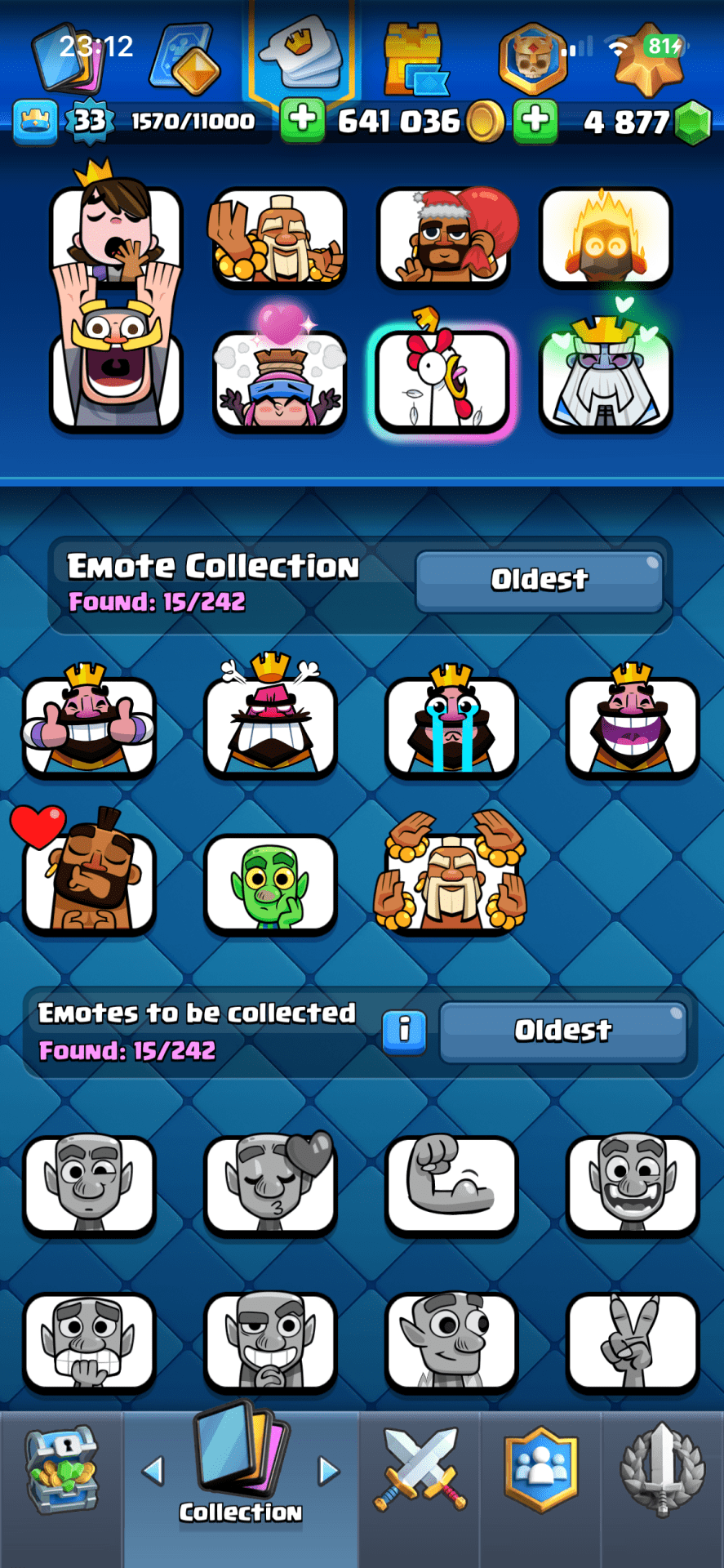Change Emote Collection sort order from Oldest

pyautogui.click(x=539, y=581)
